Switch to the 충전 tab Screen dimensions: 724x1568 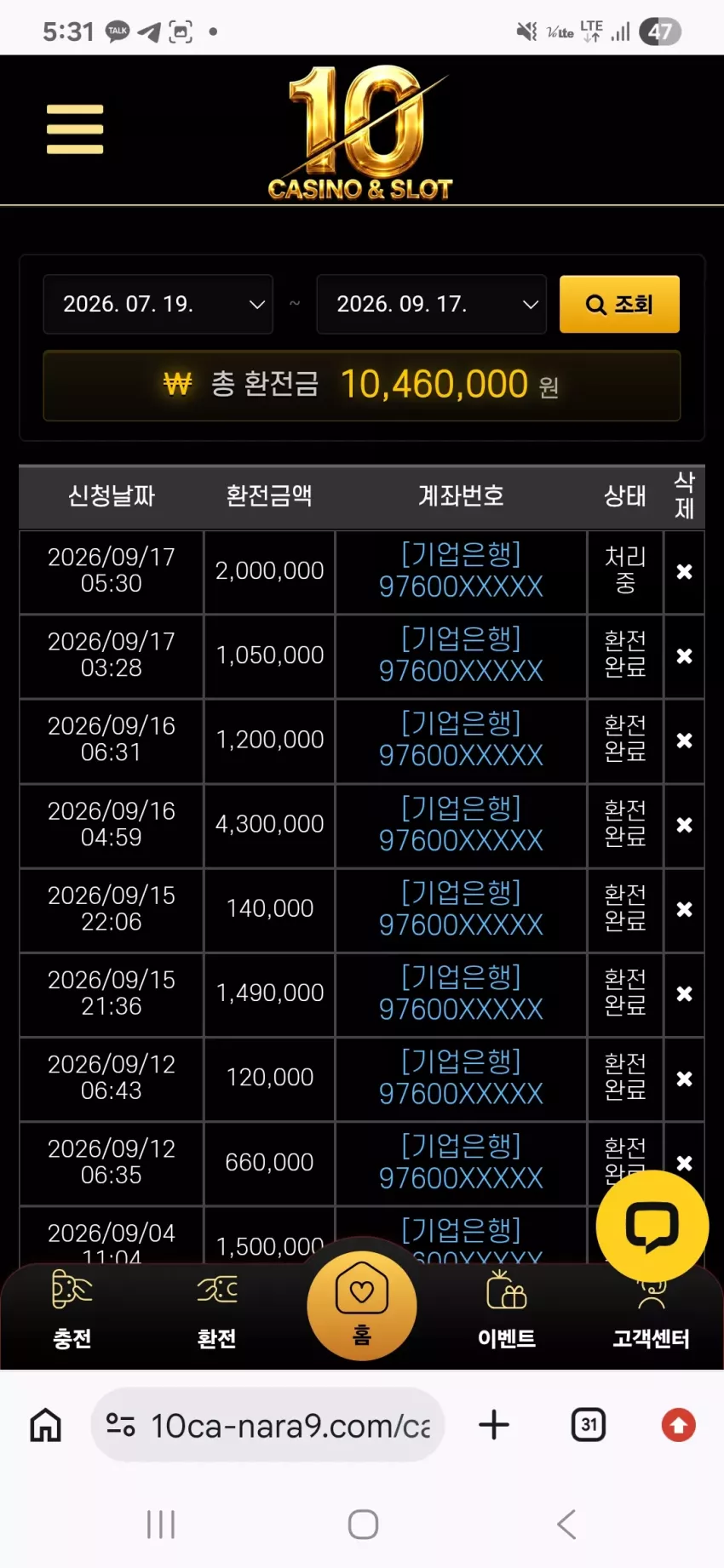tap(72, 1311)
